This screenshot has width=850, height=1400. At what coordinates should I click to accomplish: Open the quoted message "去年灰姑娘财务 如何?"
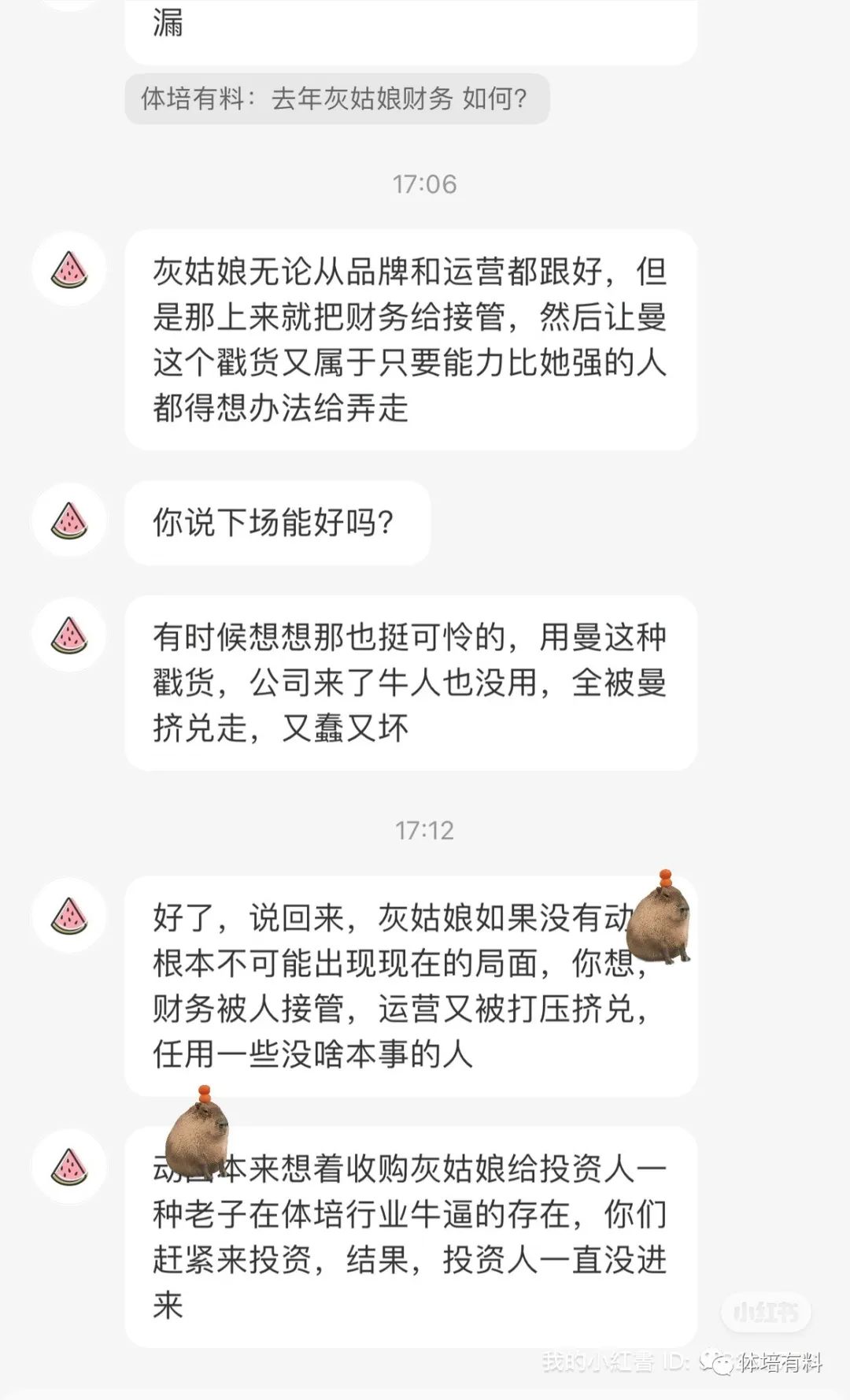click(337, 98)
